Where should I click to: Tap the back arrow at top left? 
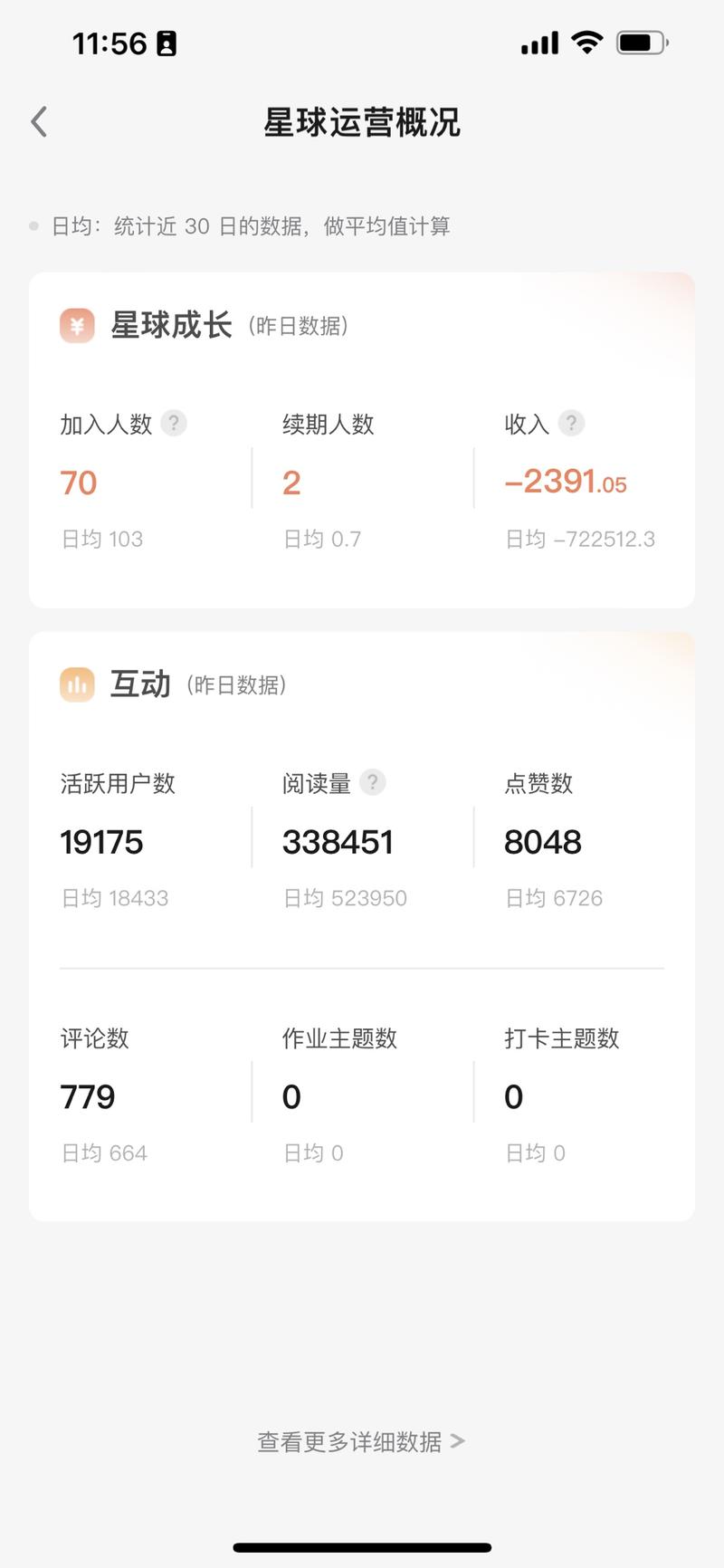(x=38, y=120)
